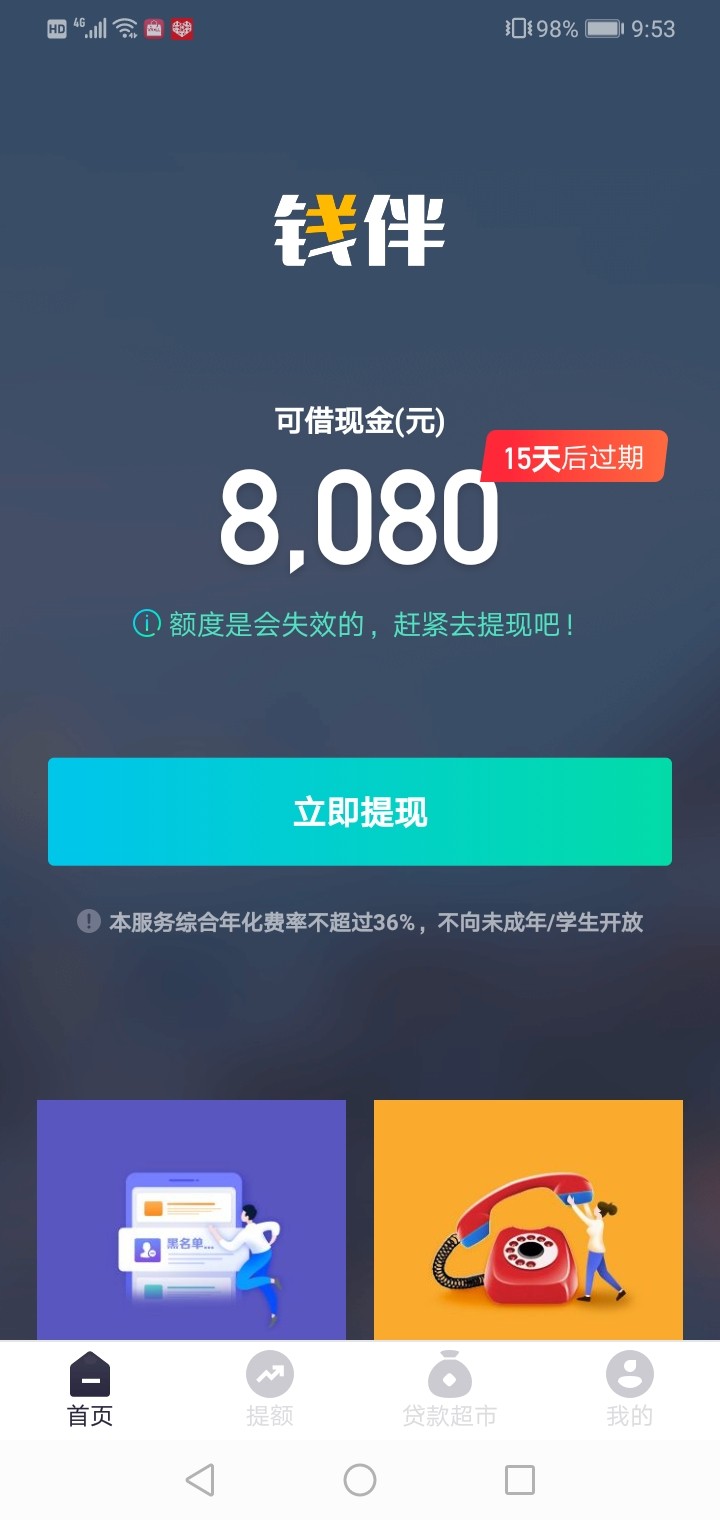Tap the 立即提现 button

pyautogui.click(x=360, y=811)
